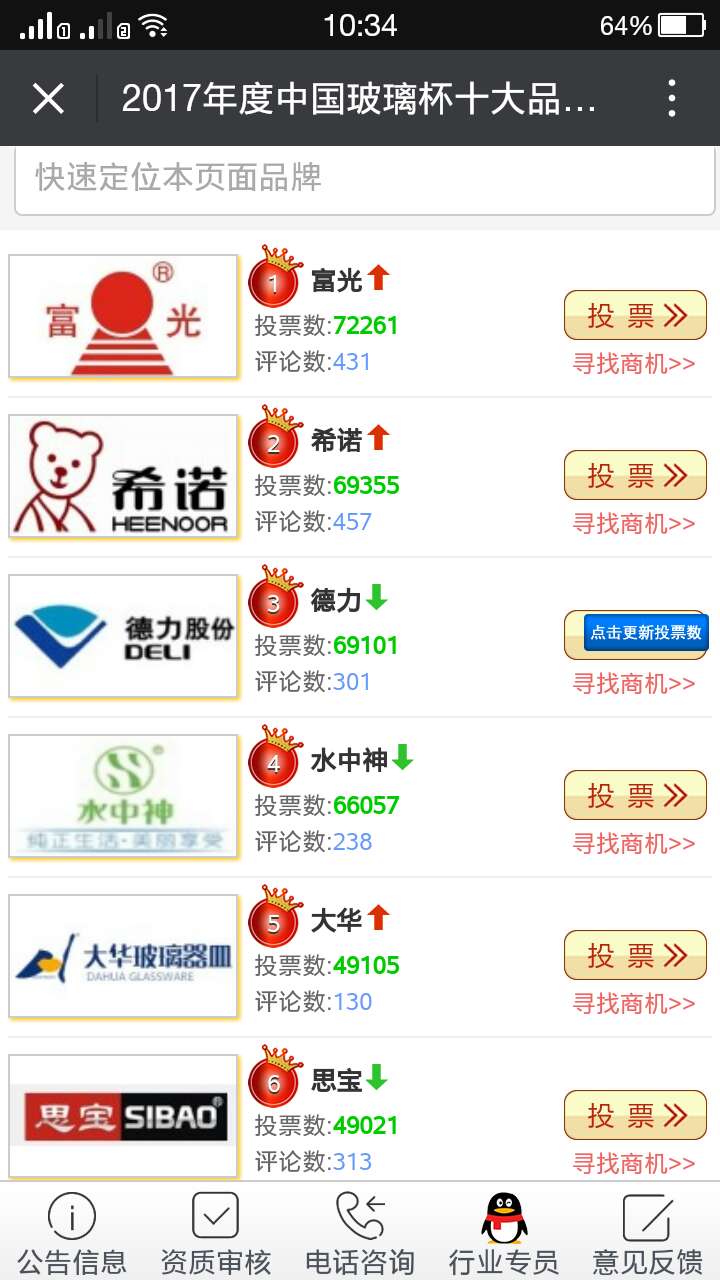Vote for 希诺 brand
The image size is (720, 1280).
635,476
